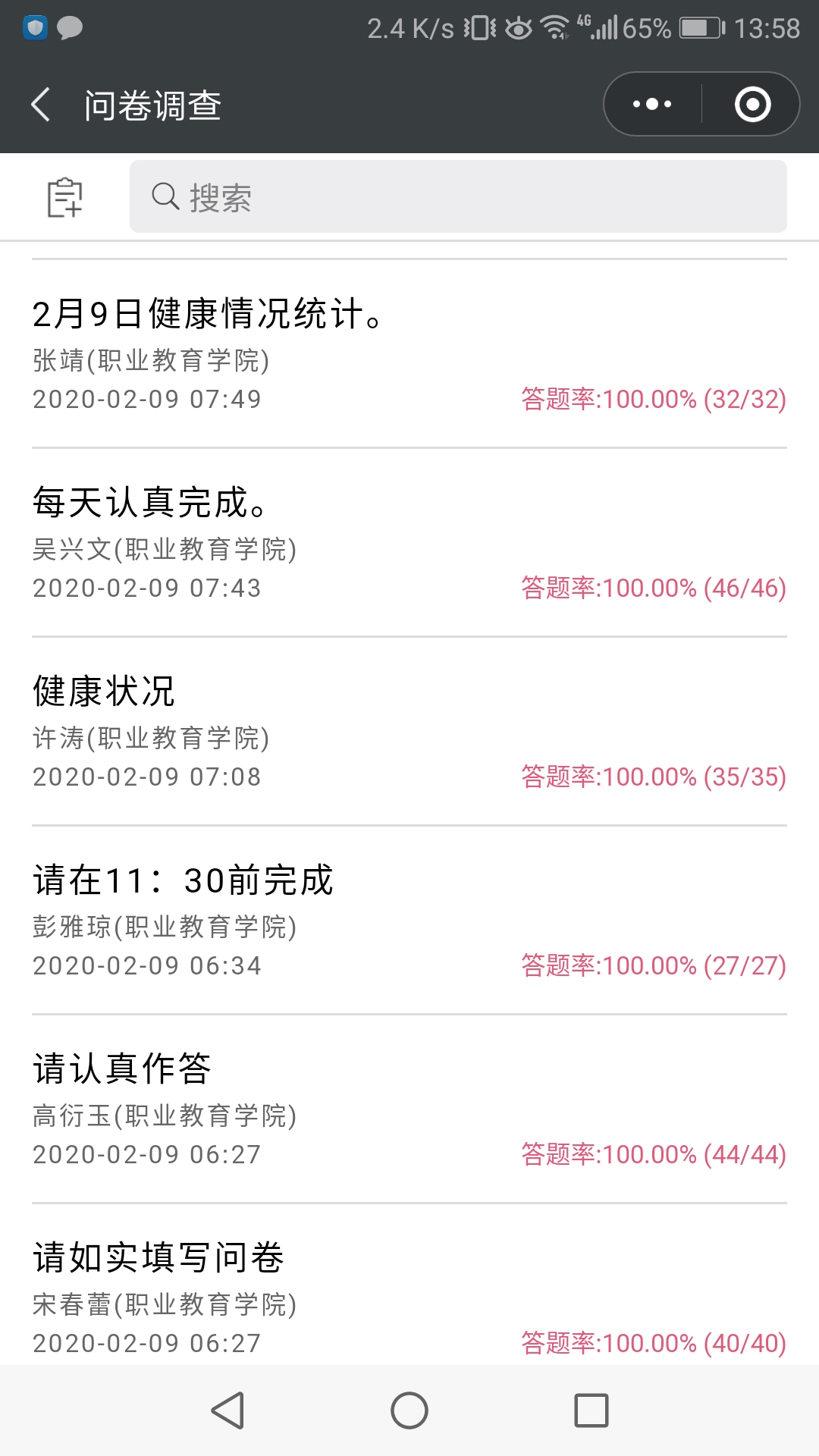The height and width of the screenshot is (1456, 819).
Task: Open the mini program more-options menu
Action: pos(652,105)
